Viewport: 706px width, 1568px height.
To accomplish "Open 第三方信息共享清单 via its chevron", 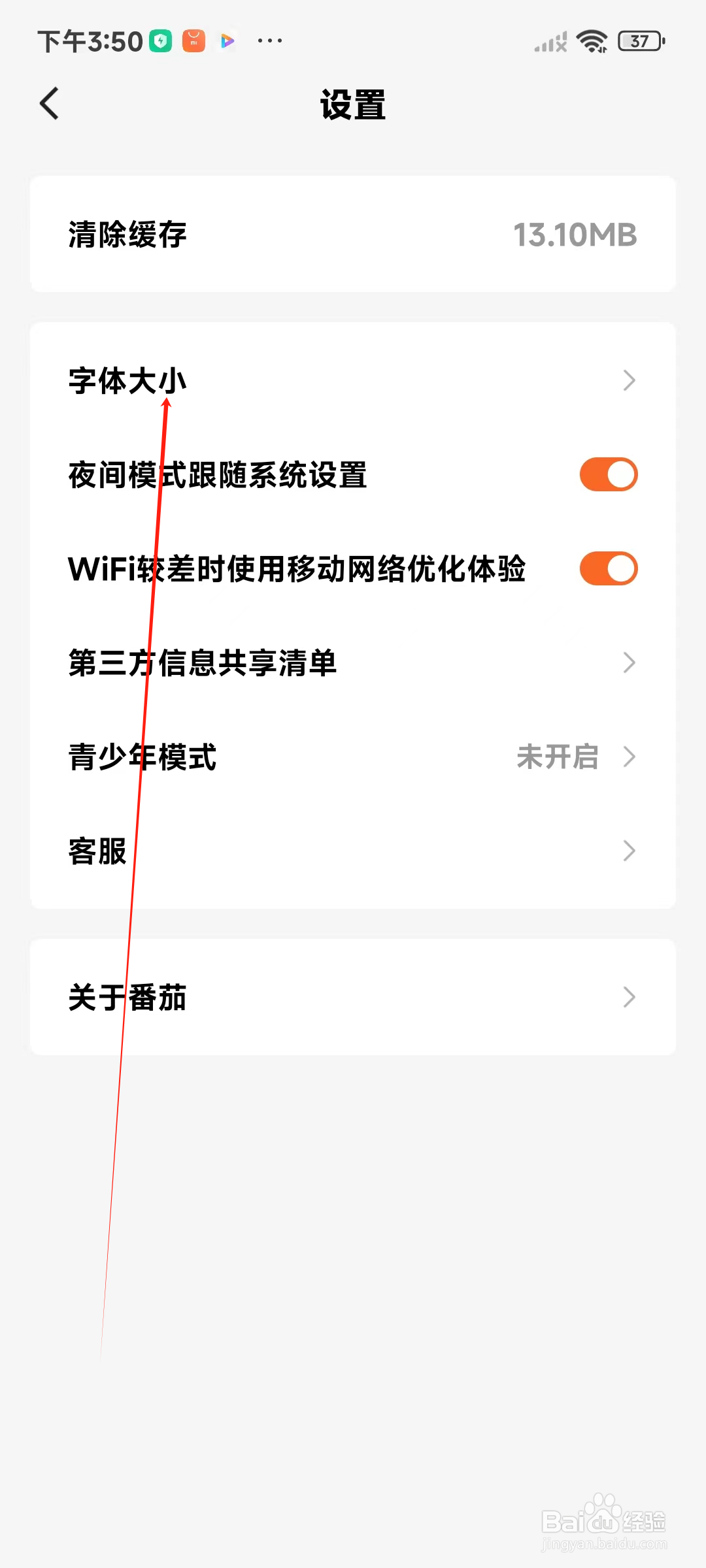I will pyautogui.click(x=628, y=662).
